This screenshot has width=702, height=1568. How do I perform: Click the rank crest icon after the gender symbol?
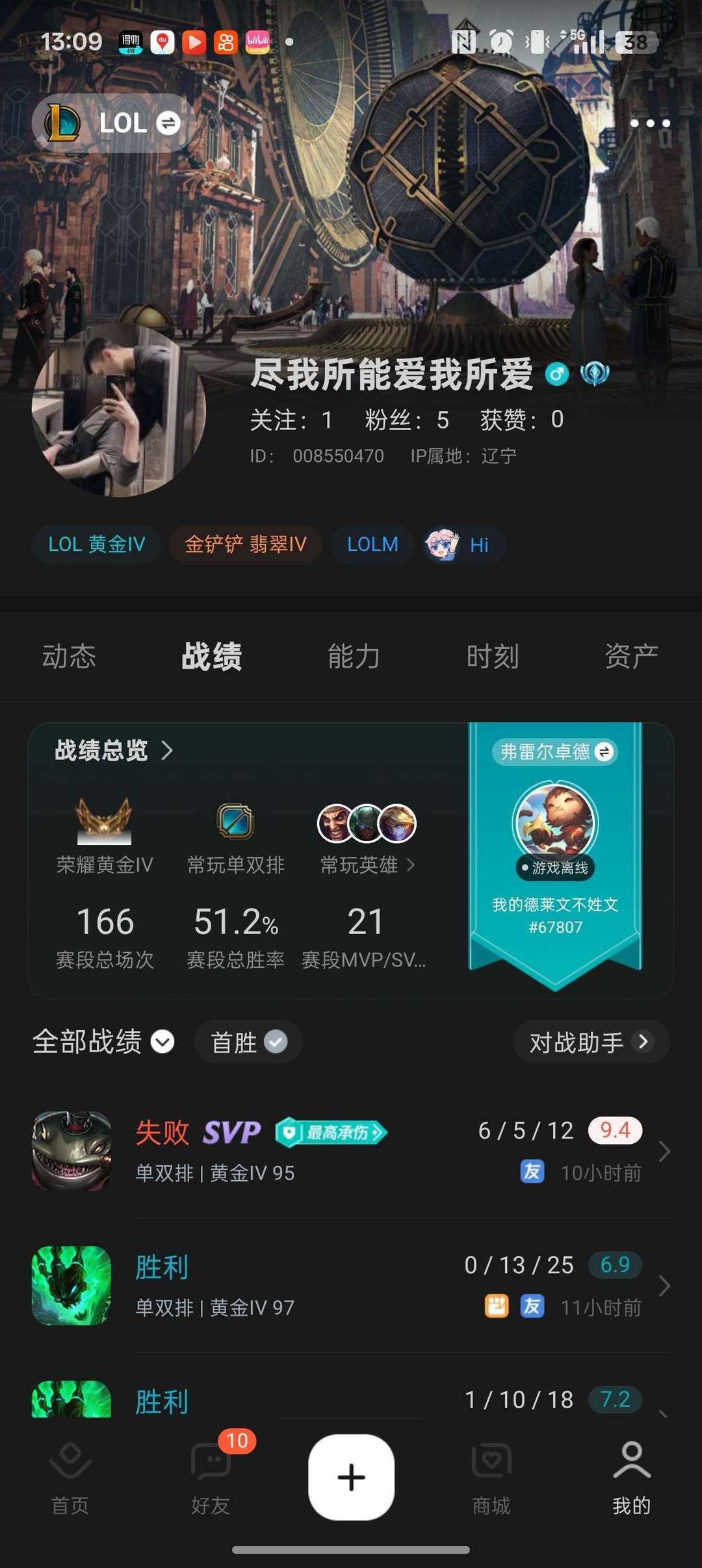[x=595, y=373]
